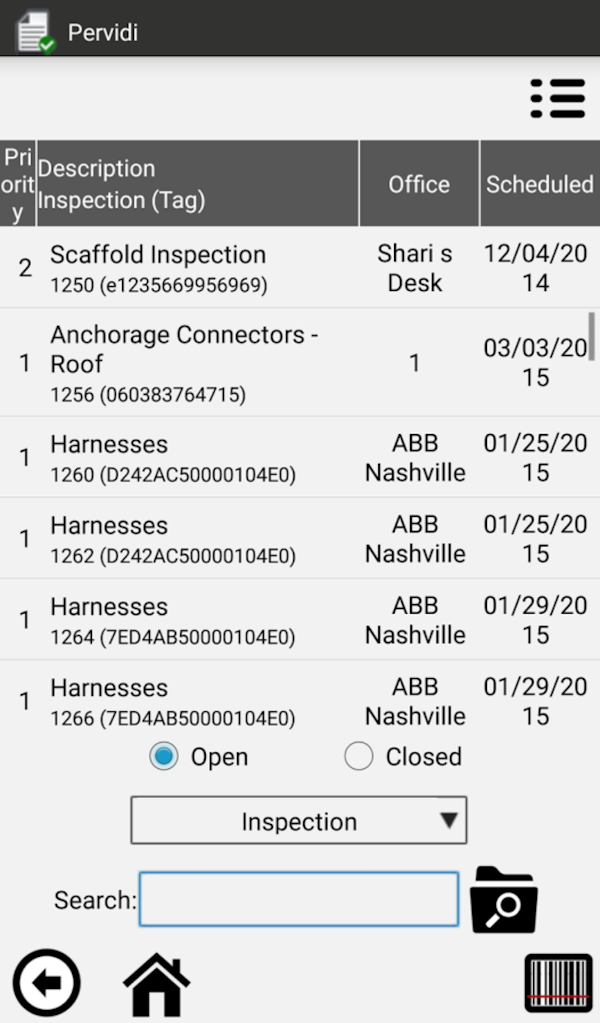Select the Closed radio button
This screenshot has width=600, height=1023.
tap(358, 757)
